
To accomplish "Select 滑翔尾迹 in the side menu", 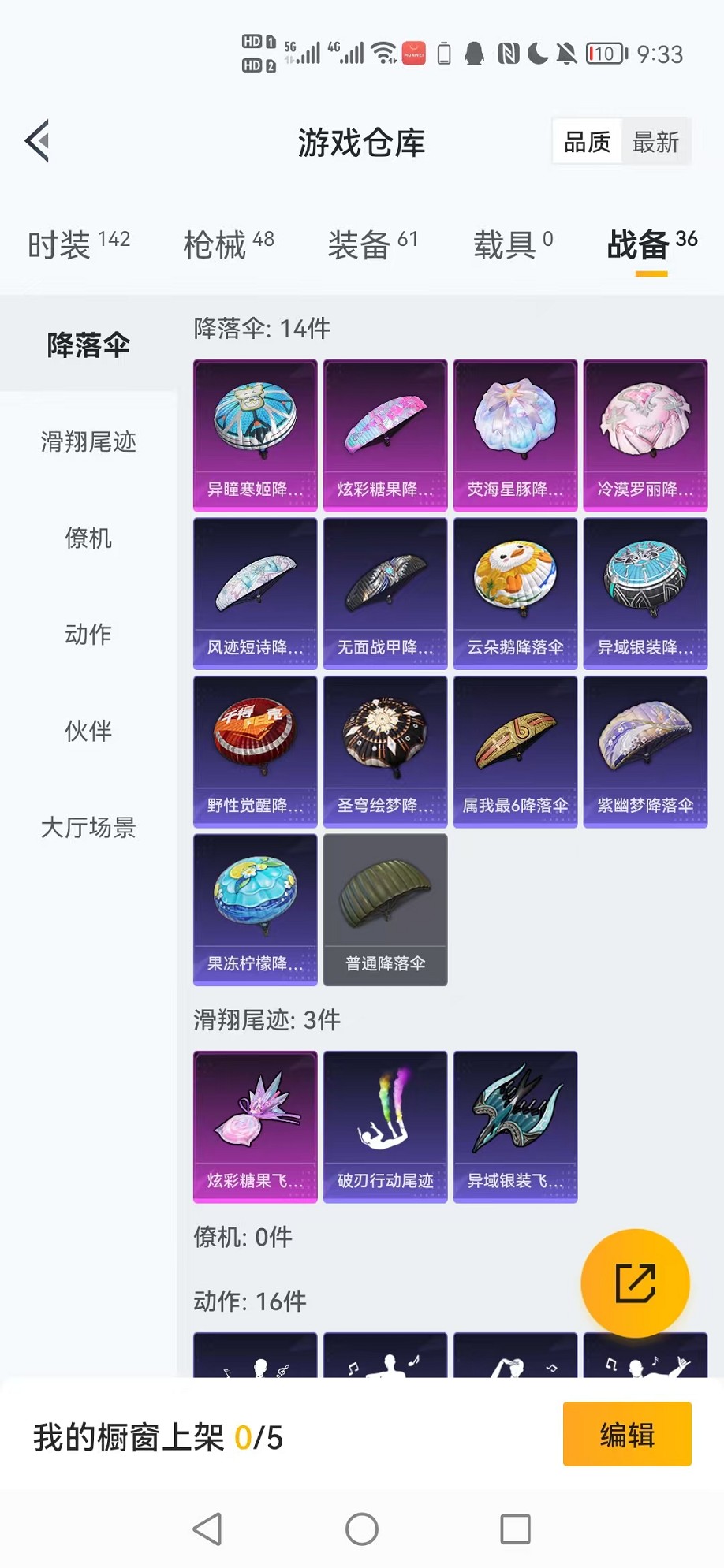I will tap(88, 441).
